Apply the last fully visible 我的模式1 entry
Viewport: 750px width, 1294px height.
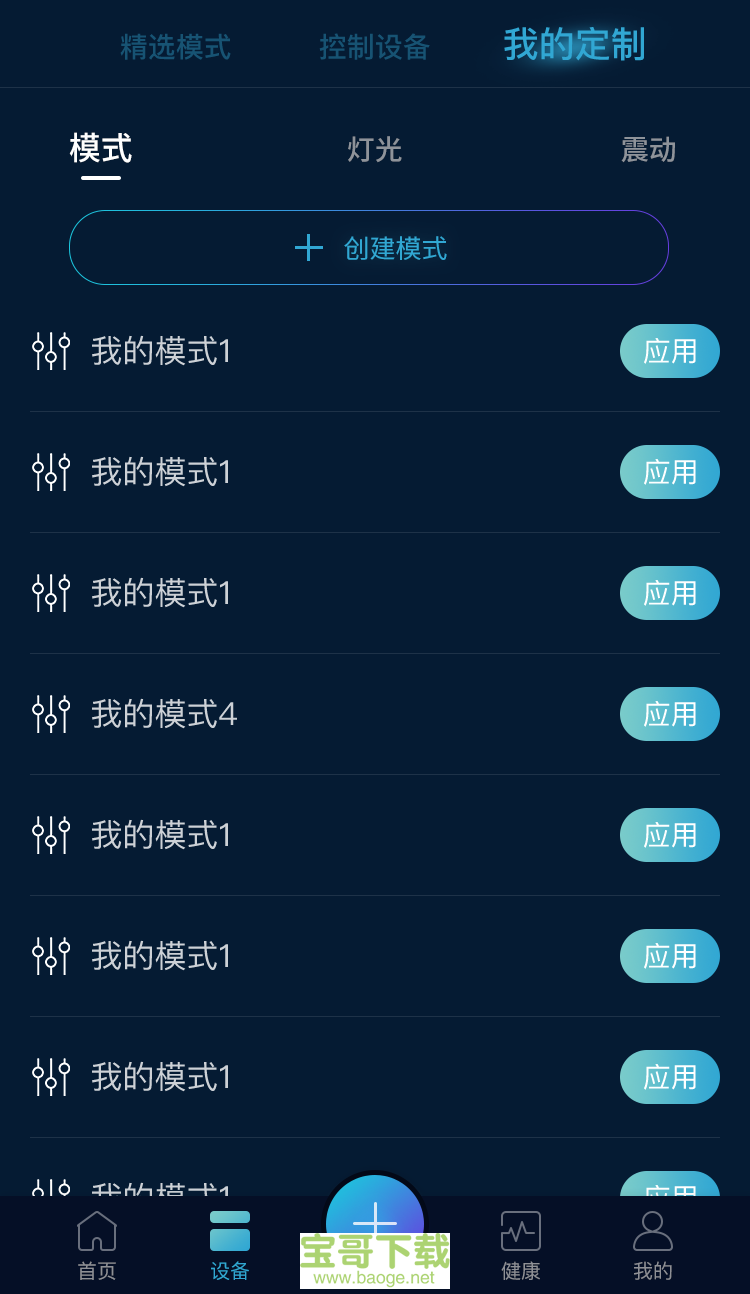tap(670, 1077)
